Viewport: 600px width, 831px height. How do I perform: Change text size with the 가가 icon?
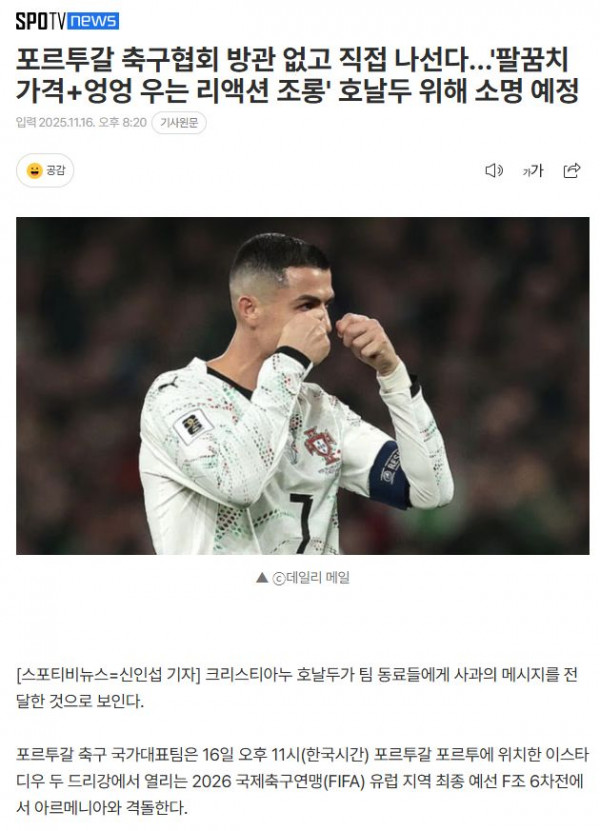coord(532,171)
